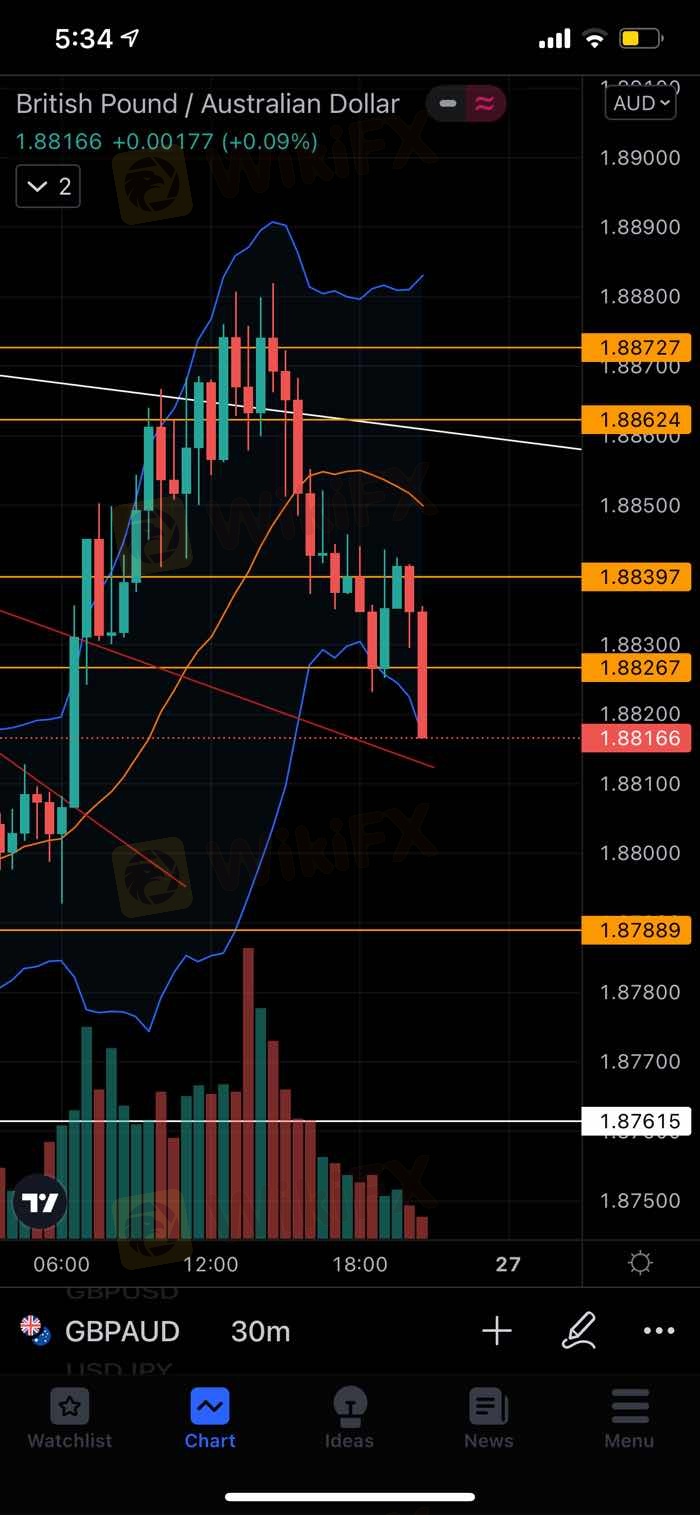Open the drawing tools pencil
700x1515 pixels.
click(x=579, y=1330)
